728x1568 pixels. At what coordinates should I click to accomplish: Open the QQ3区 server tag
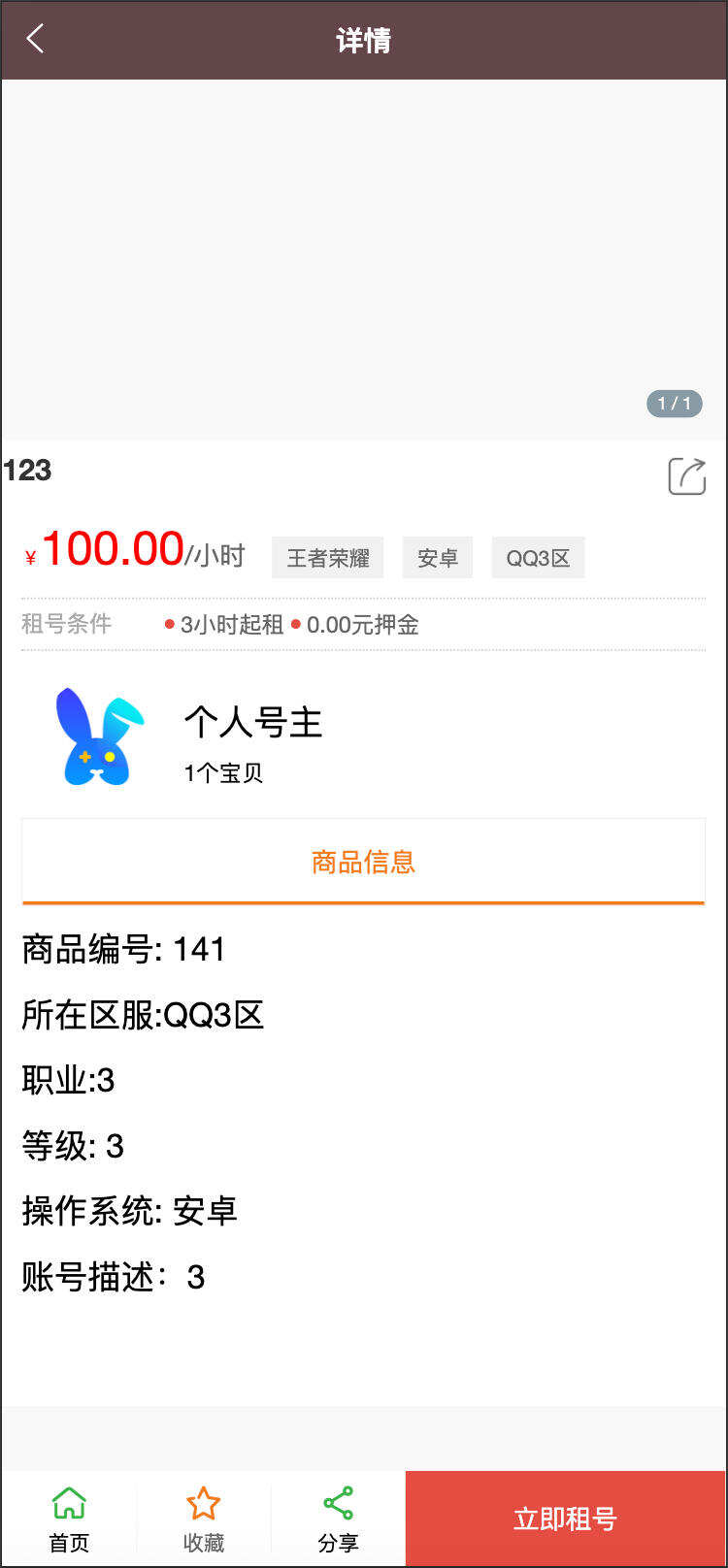pyautogui.click(x=537, y=557)
